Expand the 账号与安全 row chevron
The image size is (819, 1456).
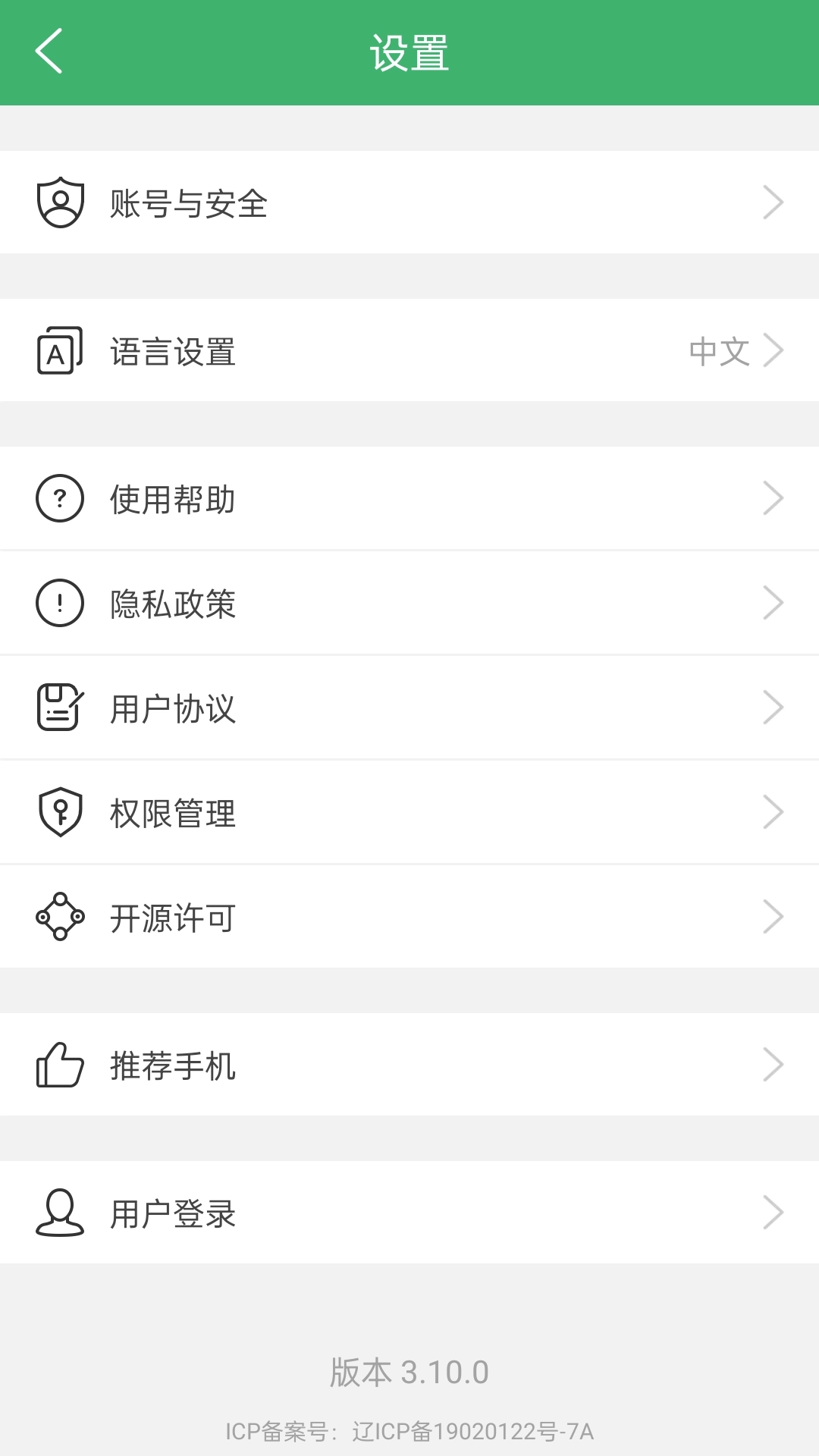click(773, 202)
